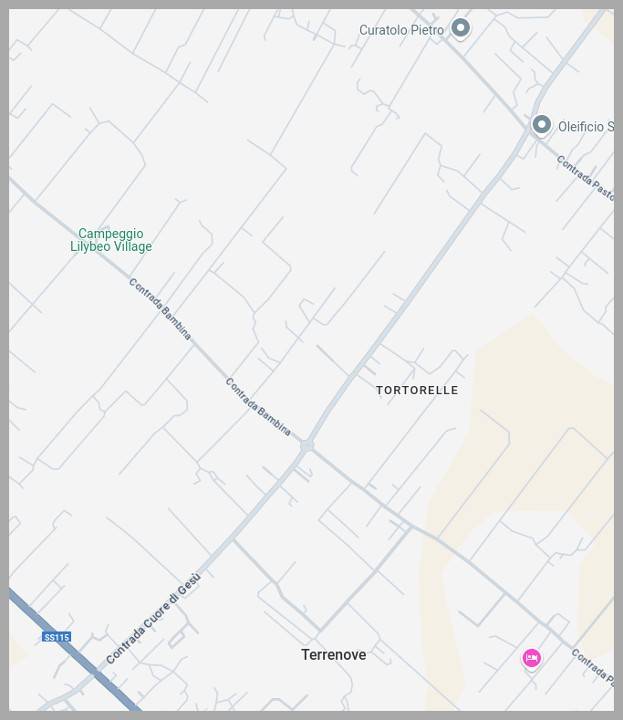Open the Curatolo Pietro map marker
The height and width of the screenshot is (720, 623).
[x=460, y=28]
